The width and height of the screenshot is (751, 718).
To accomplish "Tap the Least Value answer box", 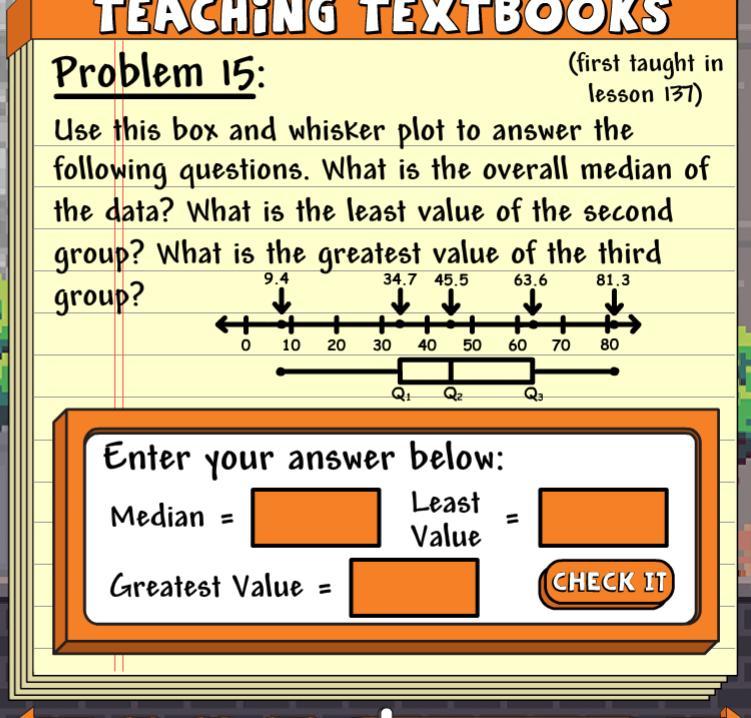I will (x=603, y=518).
